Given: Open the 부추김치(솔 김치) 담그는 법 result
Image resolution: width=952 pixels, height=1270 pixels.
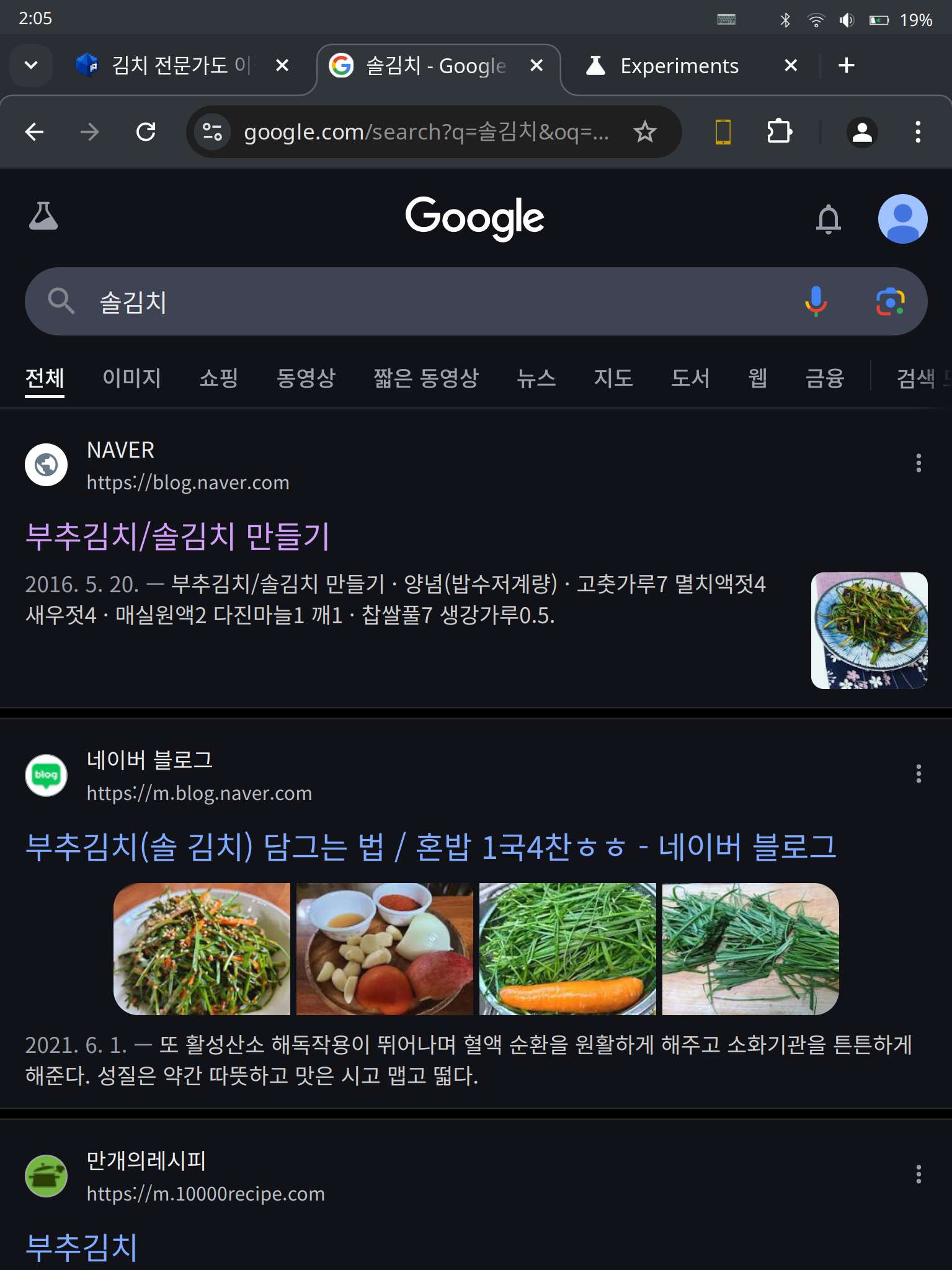Looking at the screenshot, I should tap(430, 847).
